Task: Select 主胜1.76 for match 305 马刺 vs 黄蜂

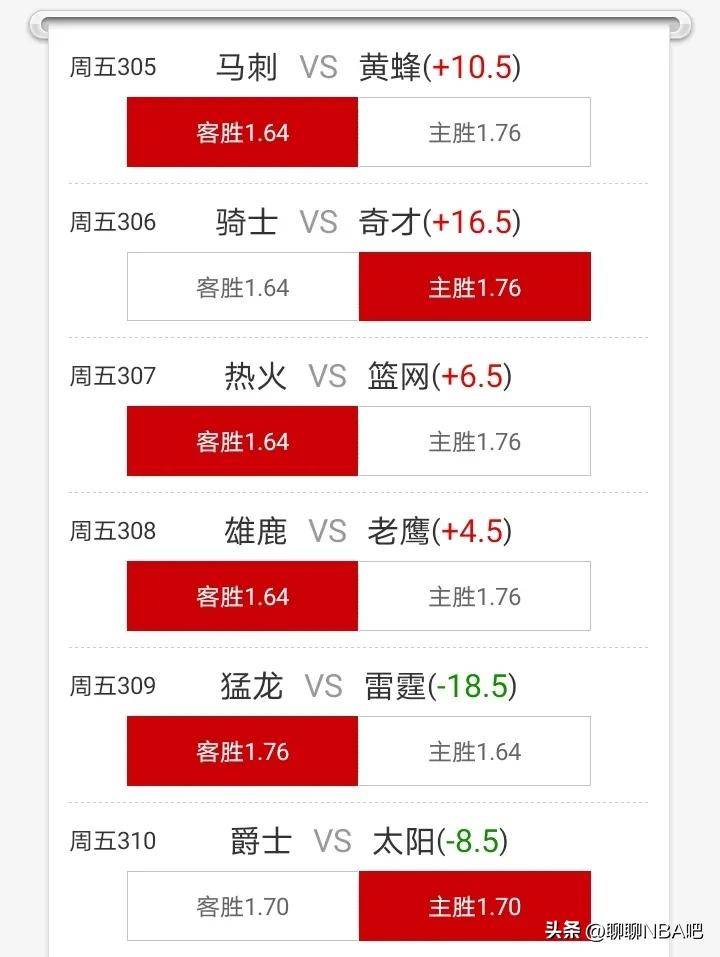Action: tap(475, 131)
